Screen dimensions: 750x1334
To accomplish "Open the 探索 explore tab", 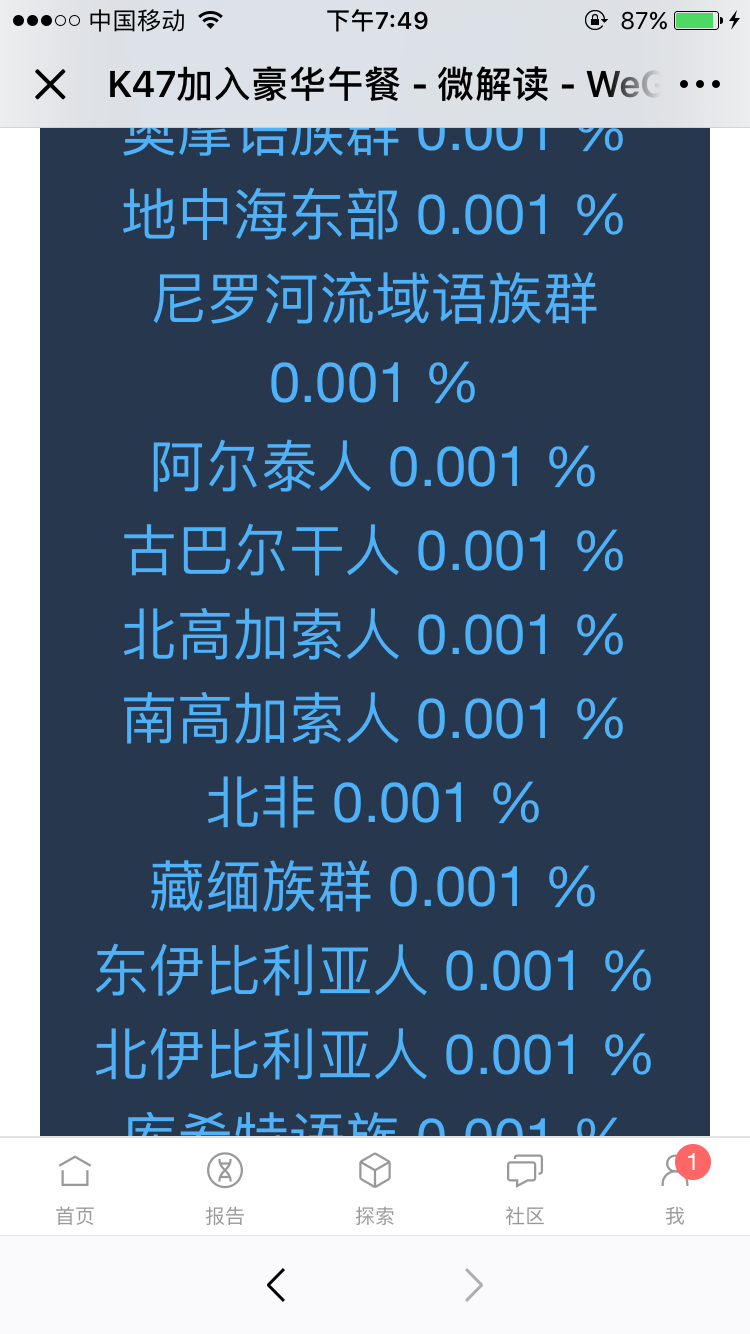I will coord(375,1189).
